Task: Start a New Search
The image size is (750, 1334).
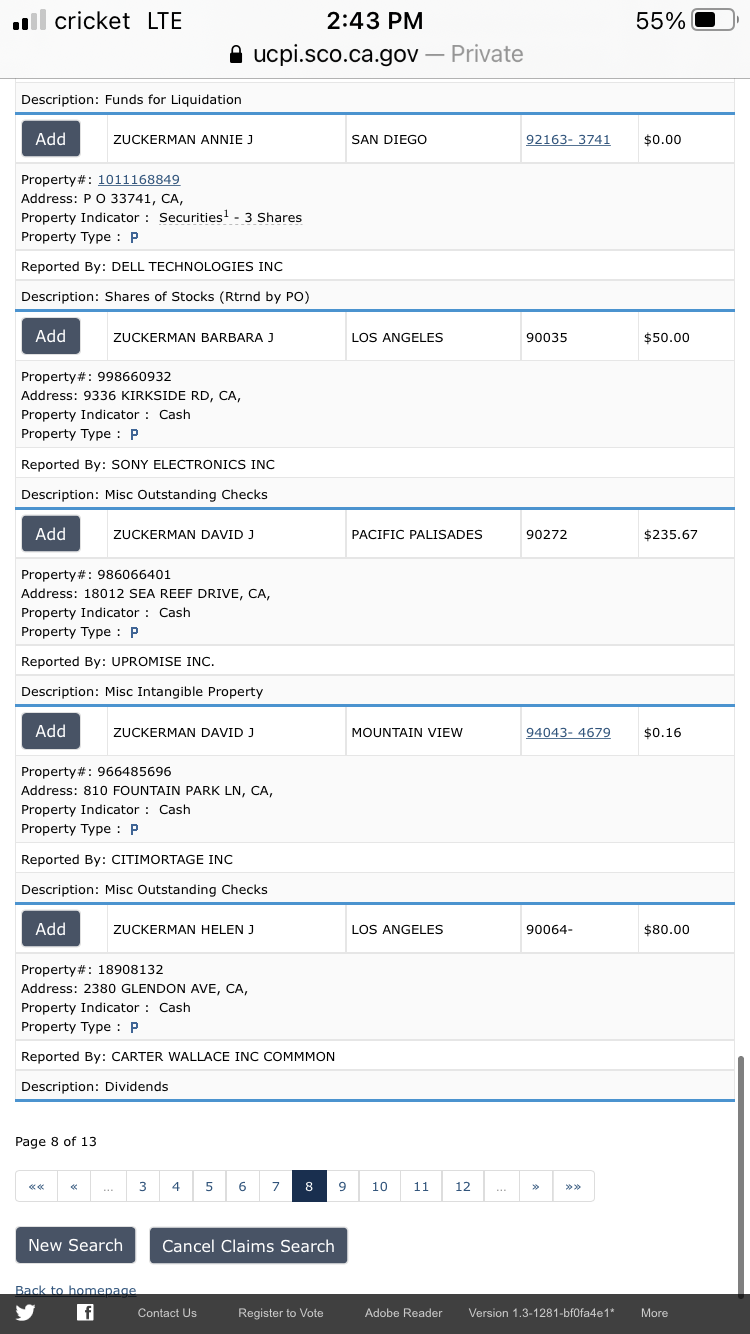Action: tap(75, 1245)
